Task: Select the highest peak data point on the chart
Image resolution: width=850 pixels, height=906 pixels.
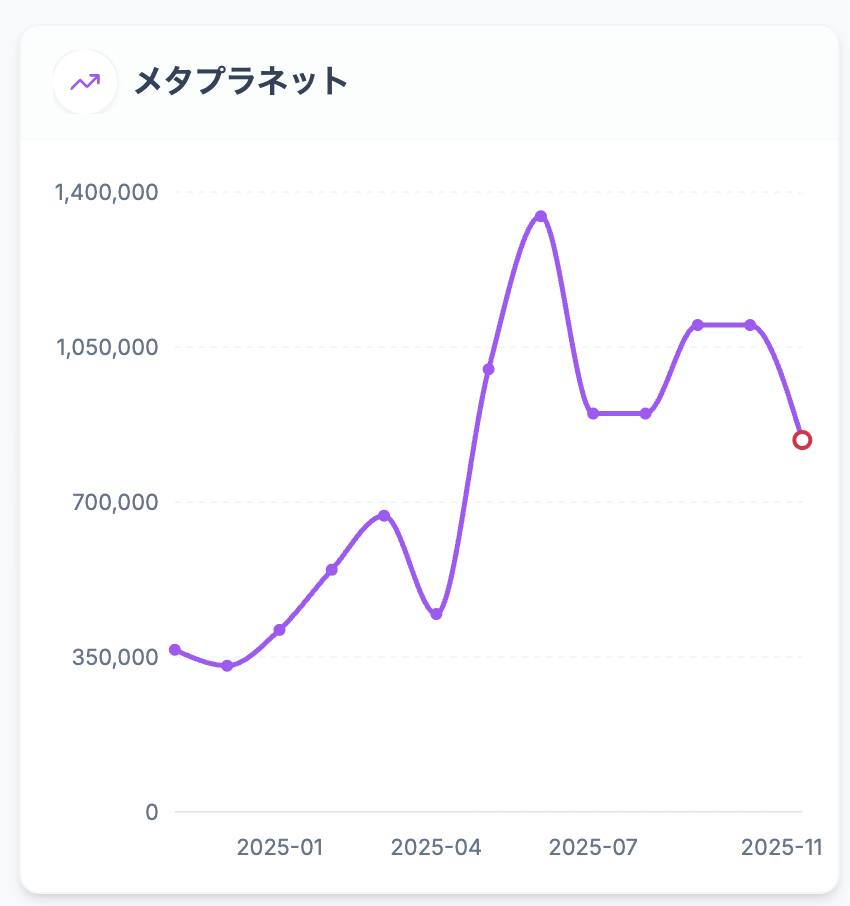Action: (x=541, y=216)
